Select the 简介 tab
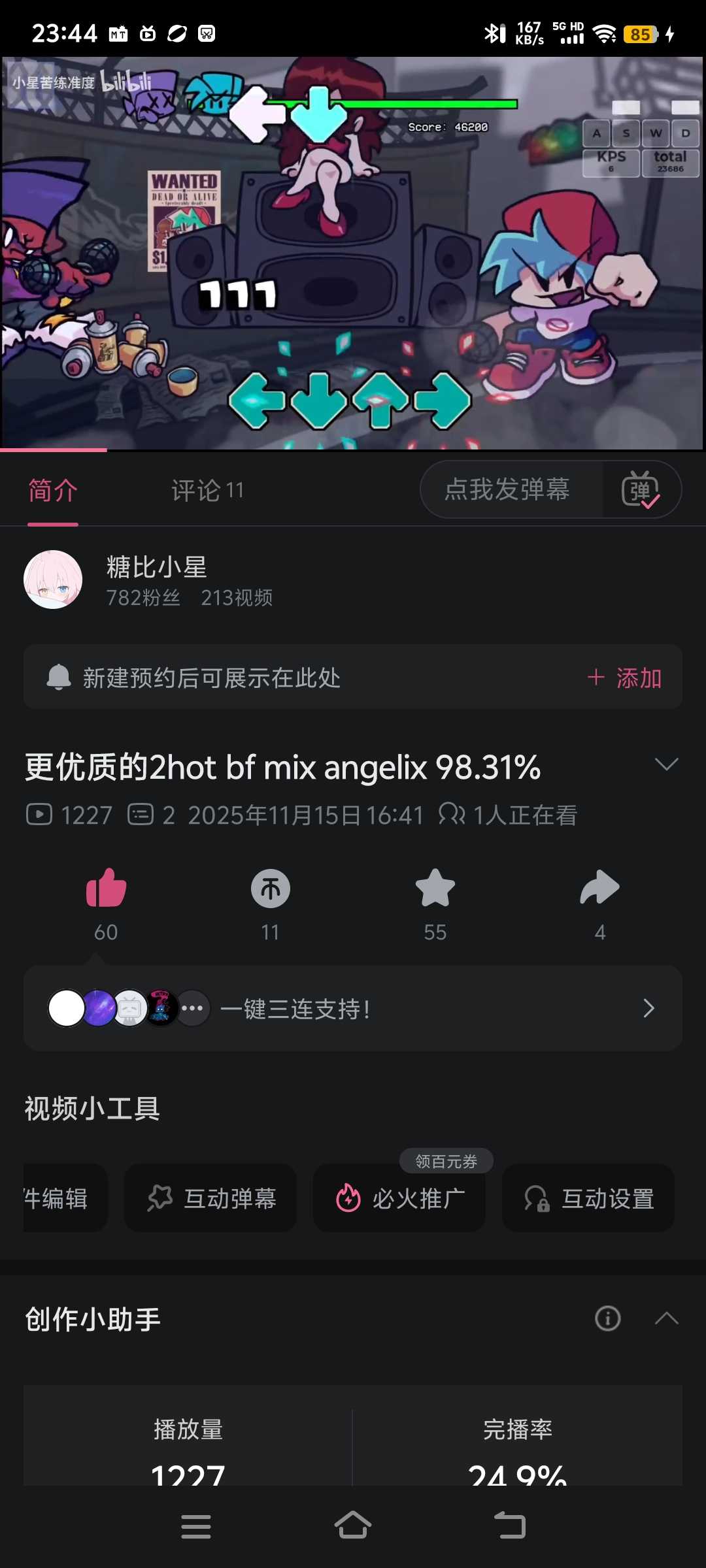 click(53, 490)
